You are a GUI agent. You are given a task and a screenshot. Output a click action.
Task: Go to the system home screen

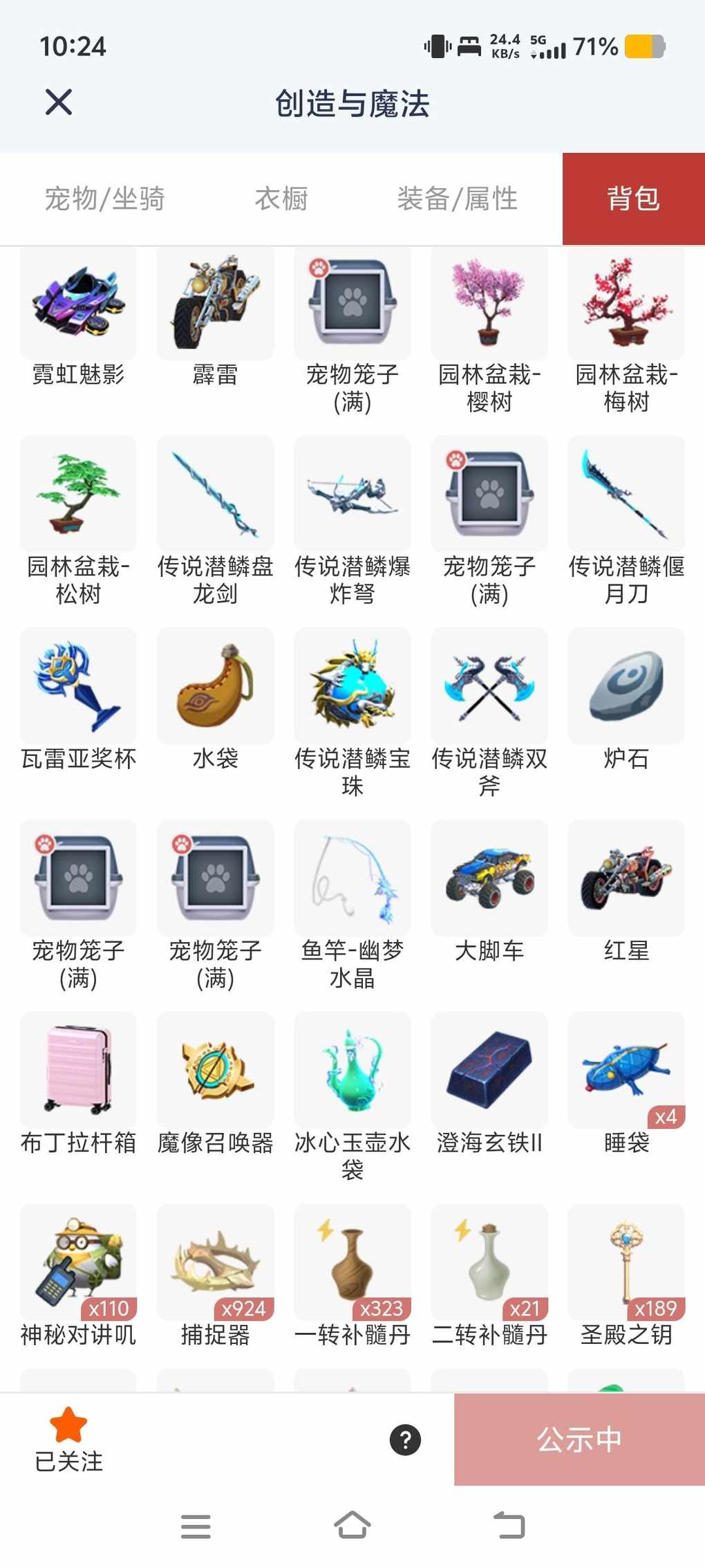click(x=352, y=1525)
